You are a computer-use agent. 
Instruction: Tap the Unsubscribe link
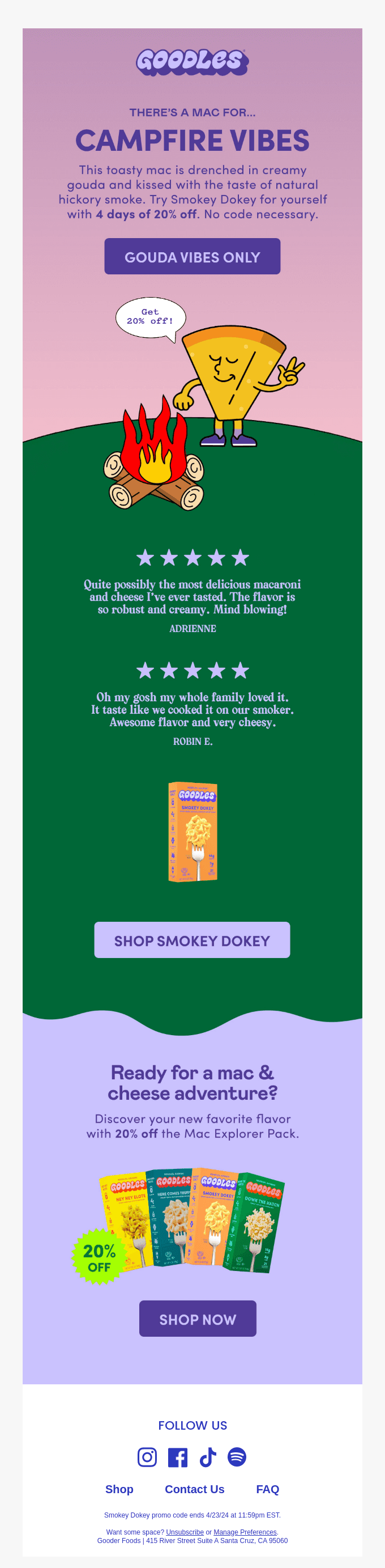click(x=185, y=1532)
